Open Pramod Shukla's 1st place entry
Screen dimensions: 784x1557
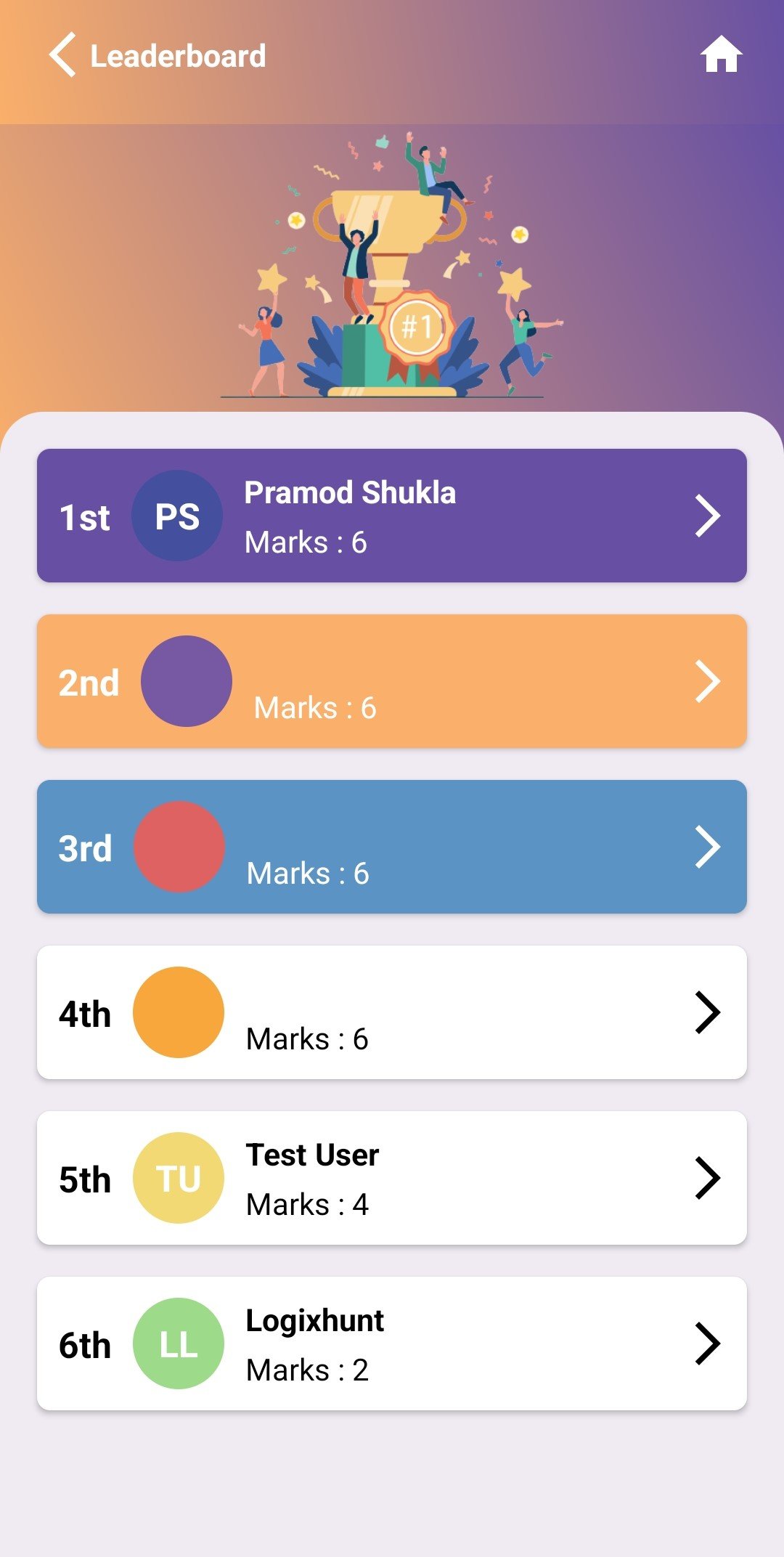coord(392,516)
